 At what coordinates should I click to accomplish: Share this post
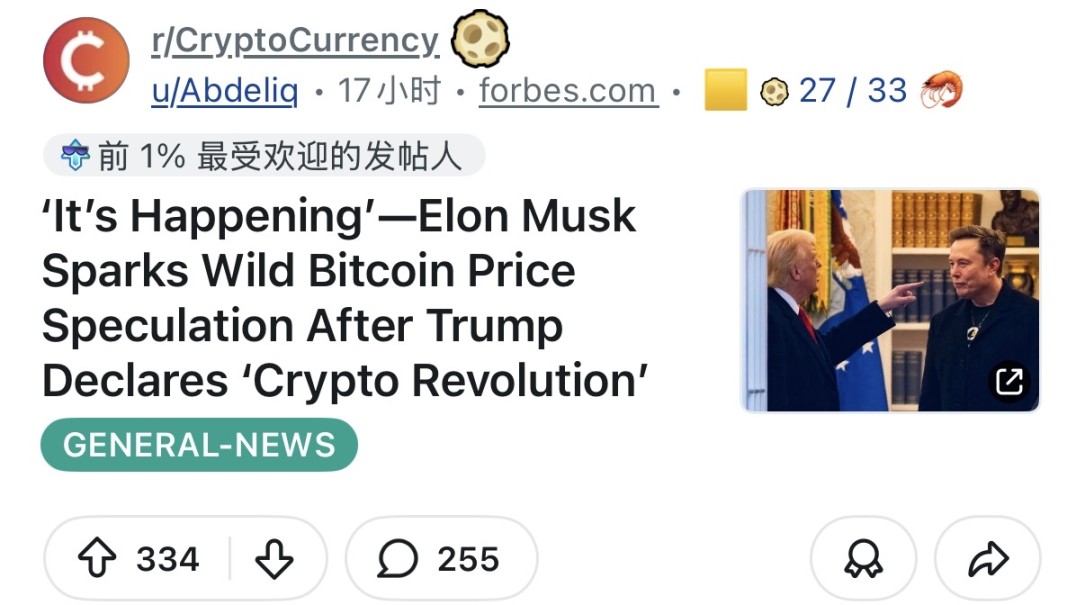tap(987, 559)
